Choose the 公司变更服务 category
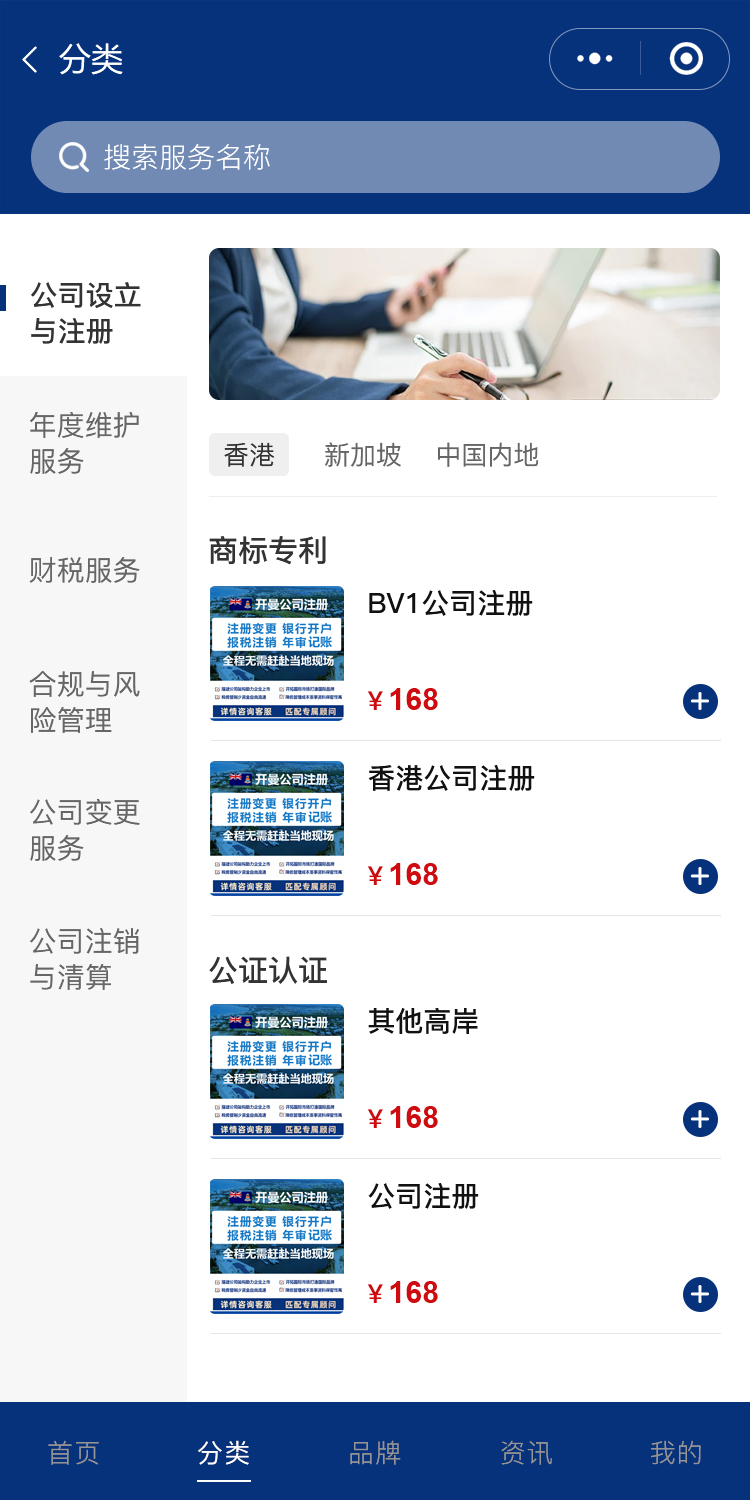This screenshot has height=1500, width=750. pyautogui.click(x=85, y=829)
